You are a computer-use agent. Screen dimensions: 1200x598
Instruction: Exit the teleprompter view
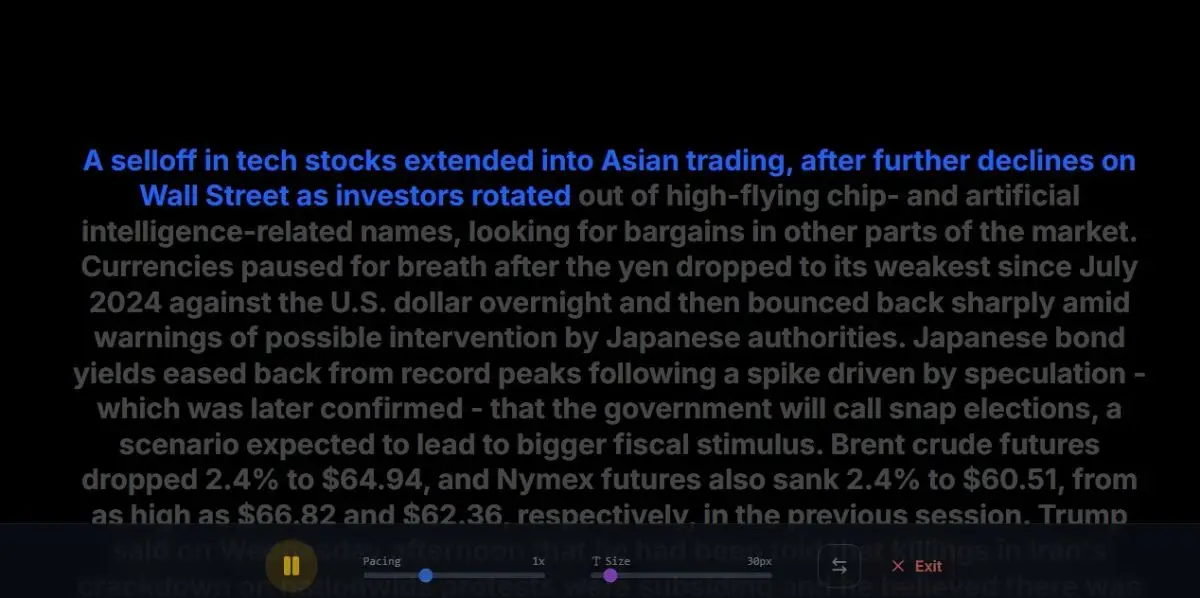917,566
